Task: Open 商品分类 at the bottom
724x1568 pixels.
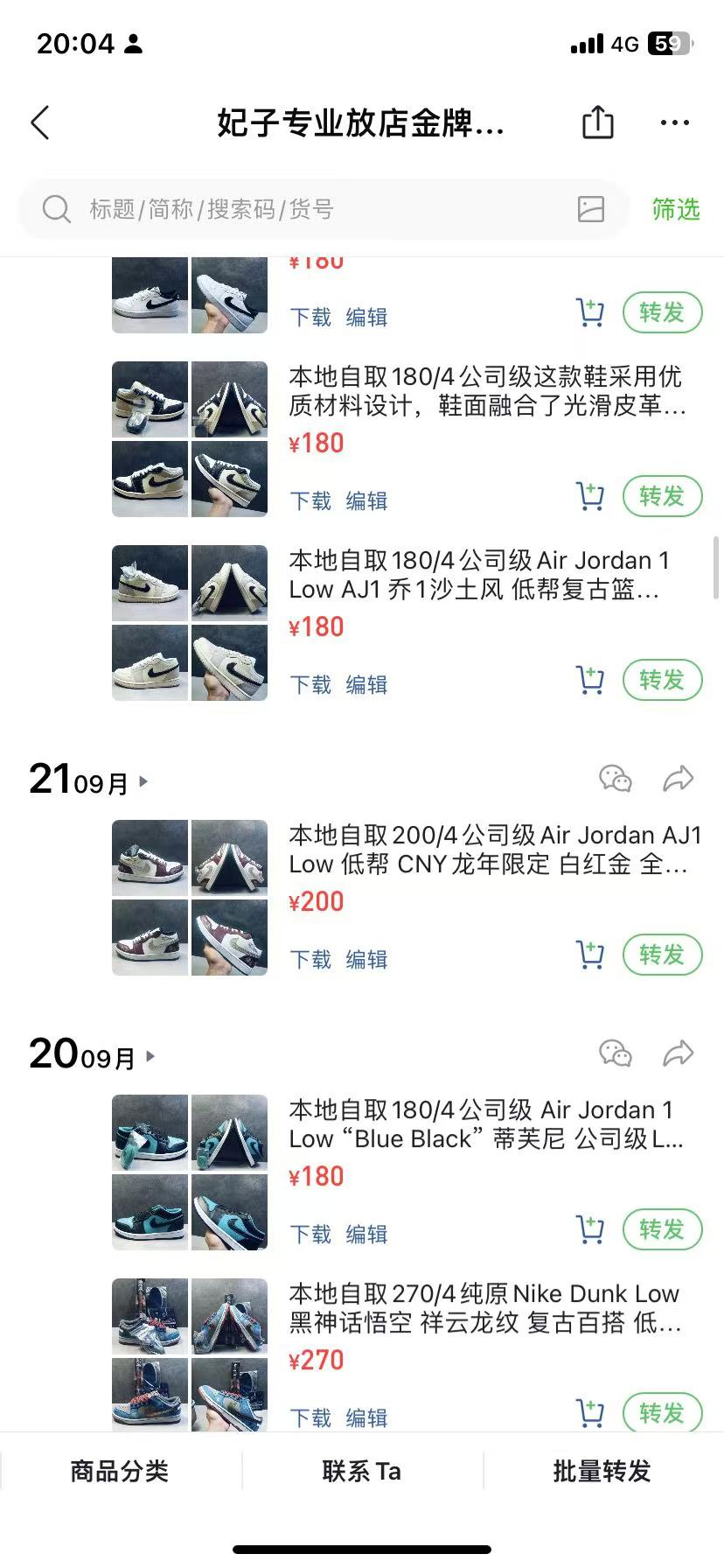Action: (x=120, y=1471)
